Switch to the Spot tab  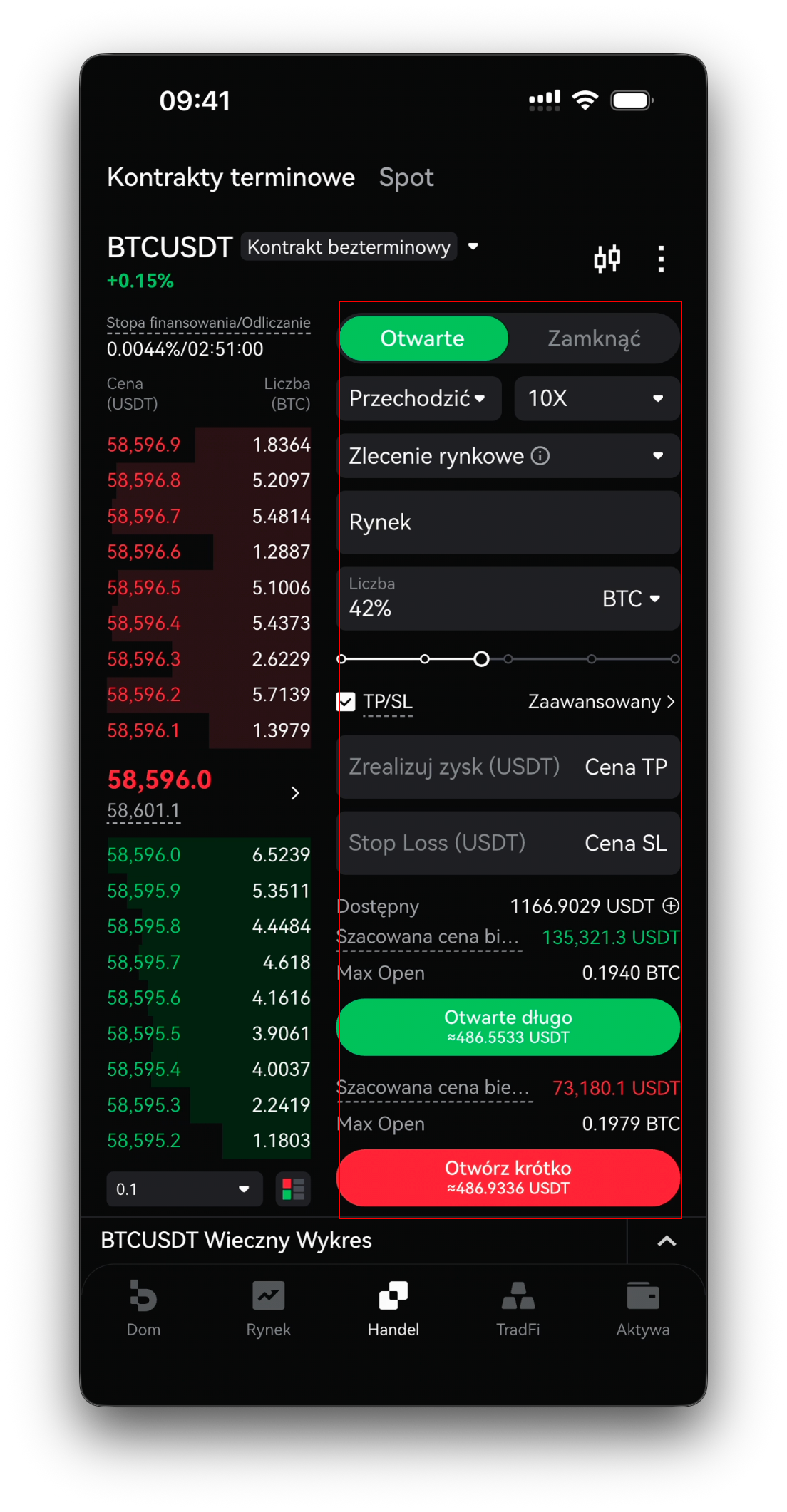[x=406, y=177]
